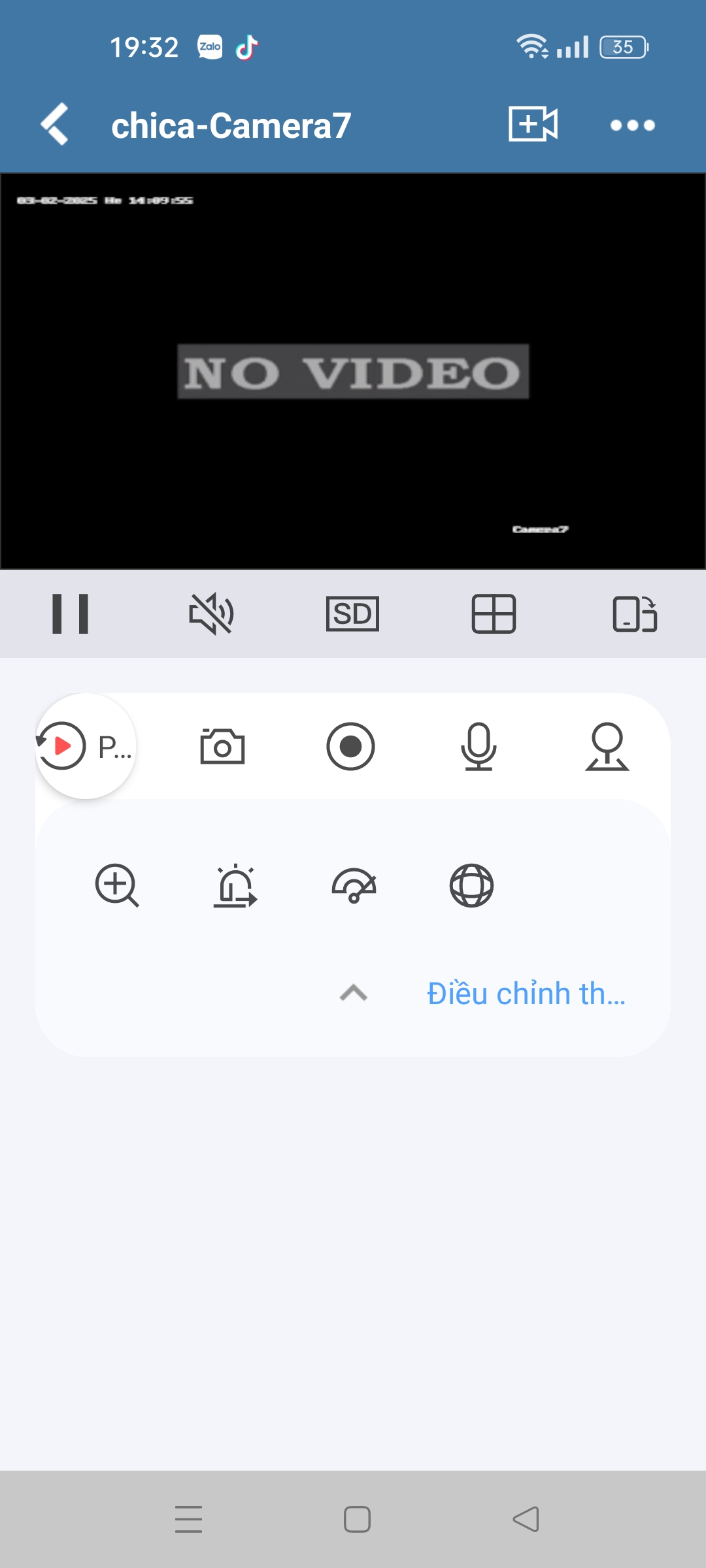Go to the phone home screen
Viewport: 706px width, 1568px height.
click(357, 1519)
